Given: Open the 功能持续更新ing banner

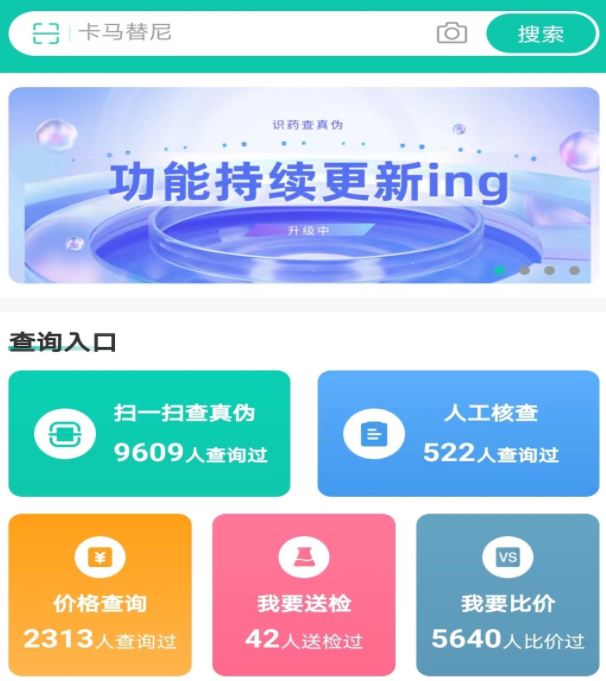Looking at the screenshot, I should [303, 185].
